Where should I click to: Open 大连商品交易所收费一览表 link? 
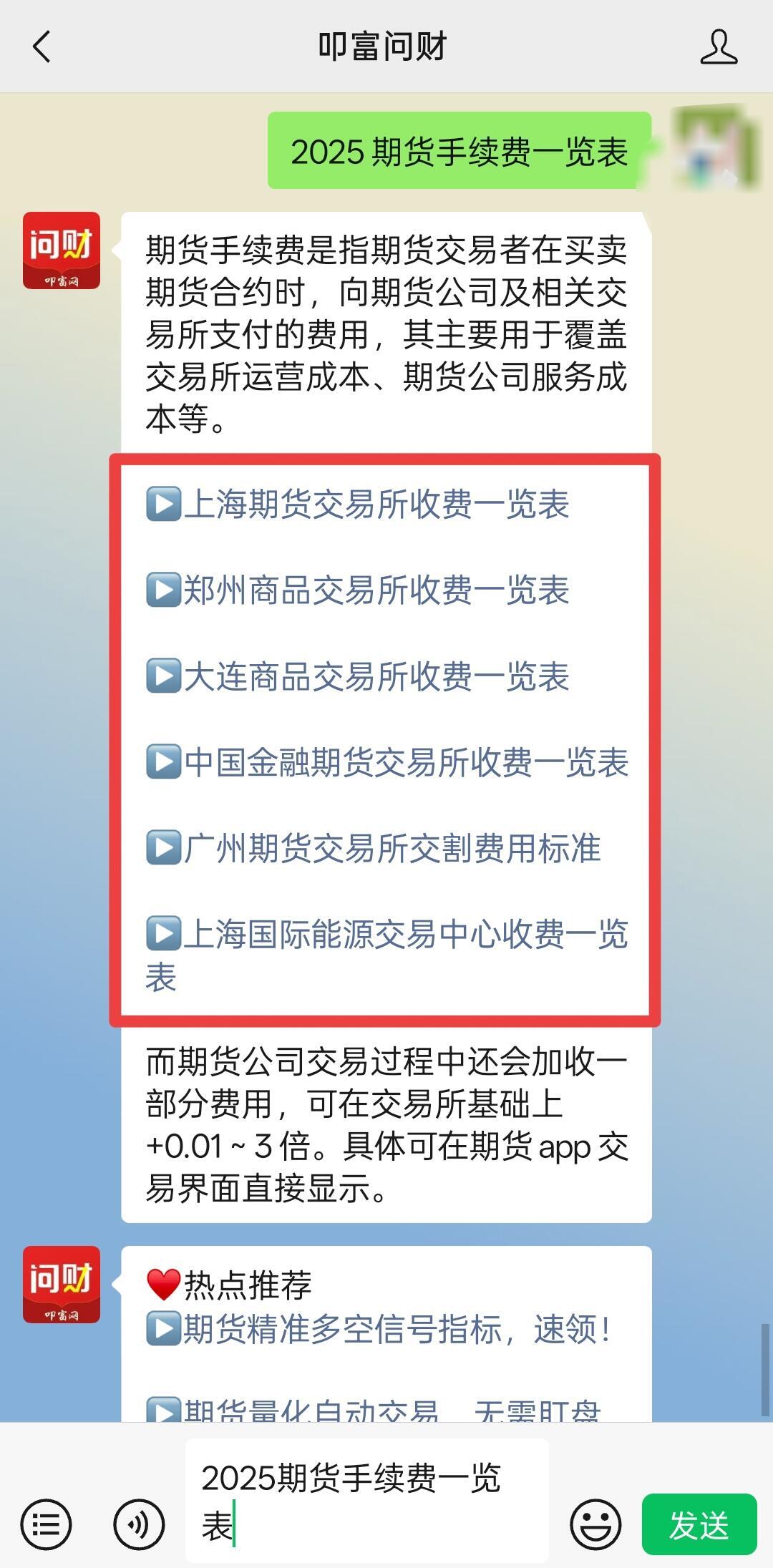coord(375,676)
